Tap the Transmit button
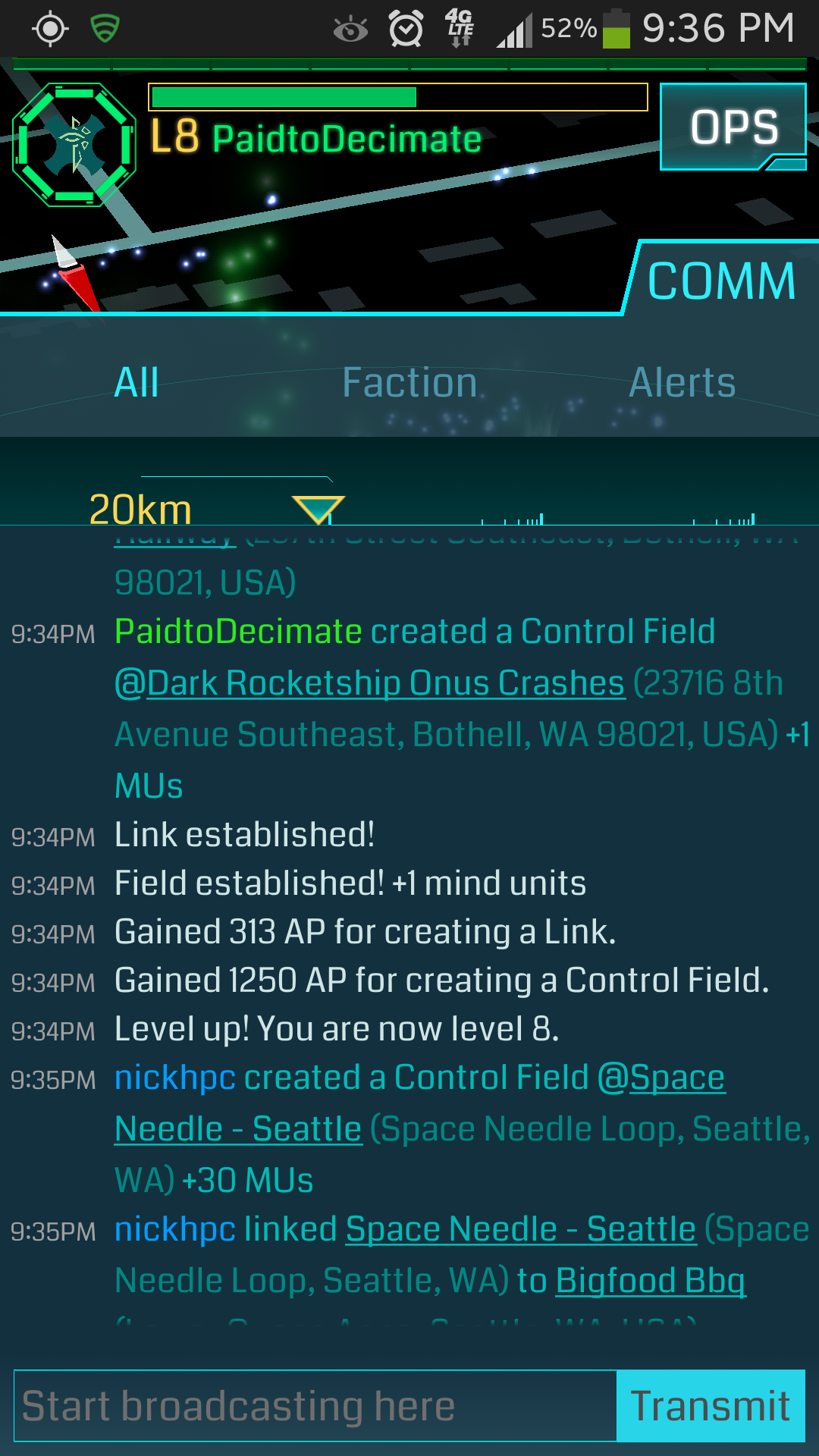Screen dimensions: 819x1456 pos(711,1406)
